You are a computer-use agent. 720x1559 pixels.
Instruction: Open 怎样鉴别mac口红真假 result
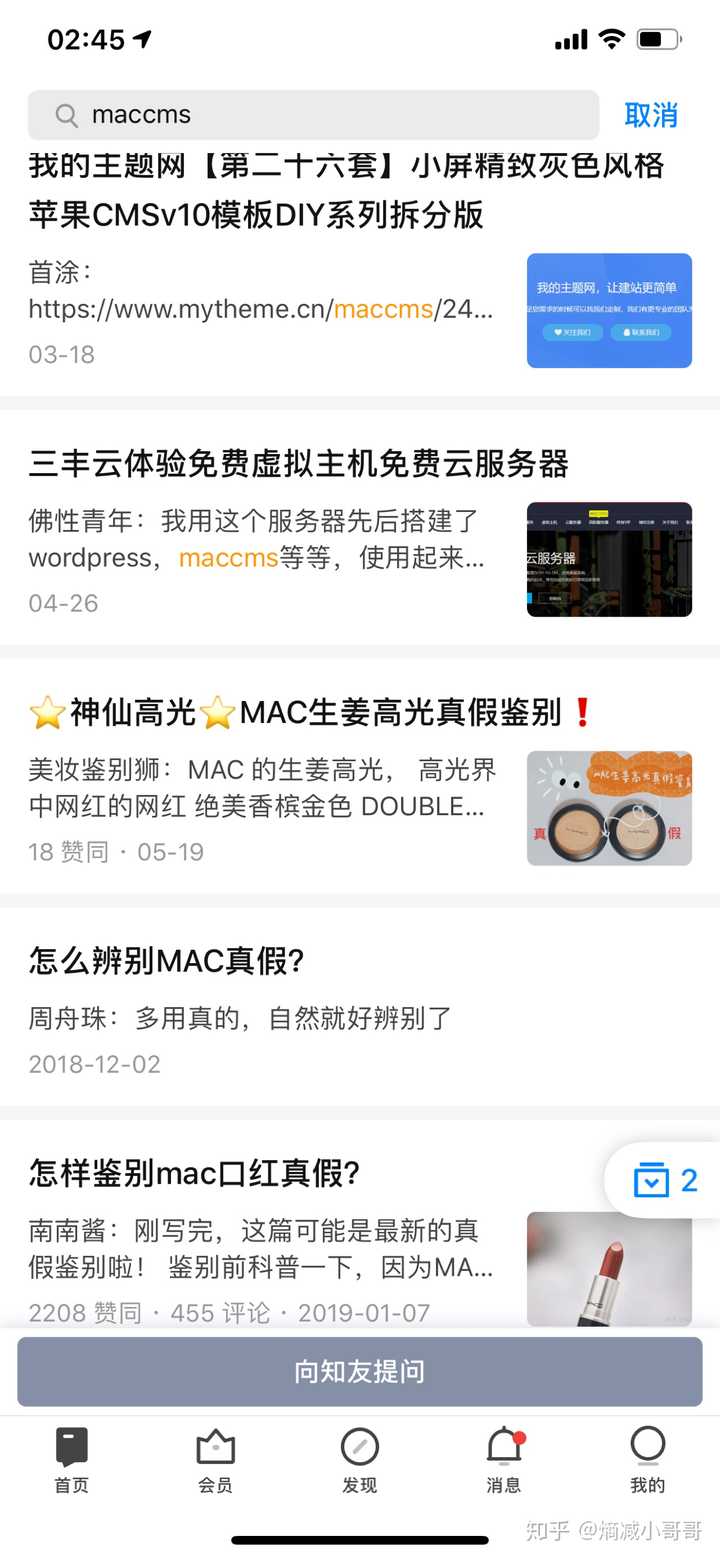click(x=194, y=1172)
